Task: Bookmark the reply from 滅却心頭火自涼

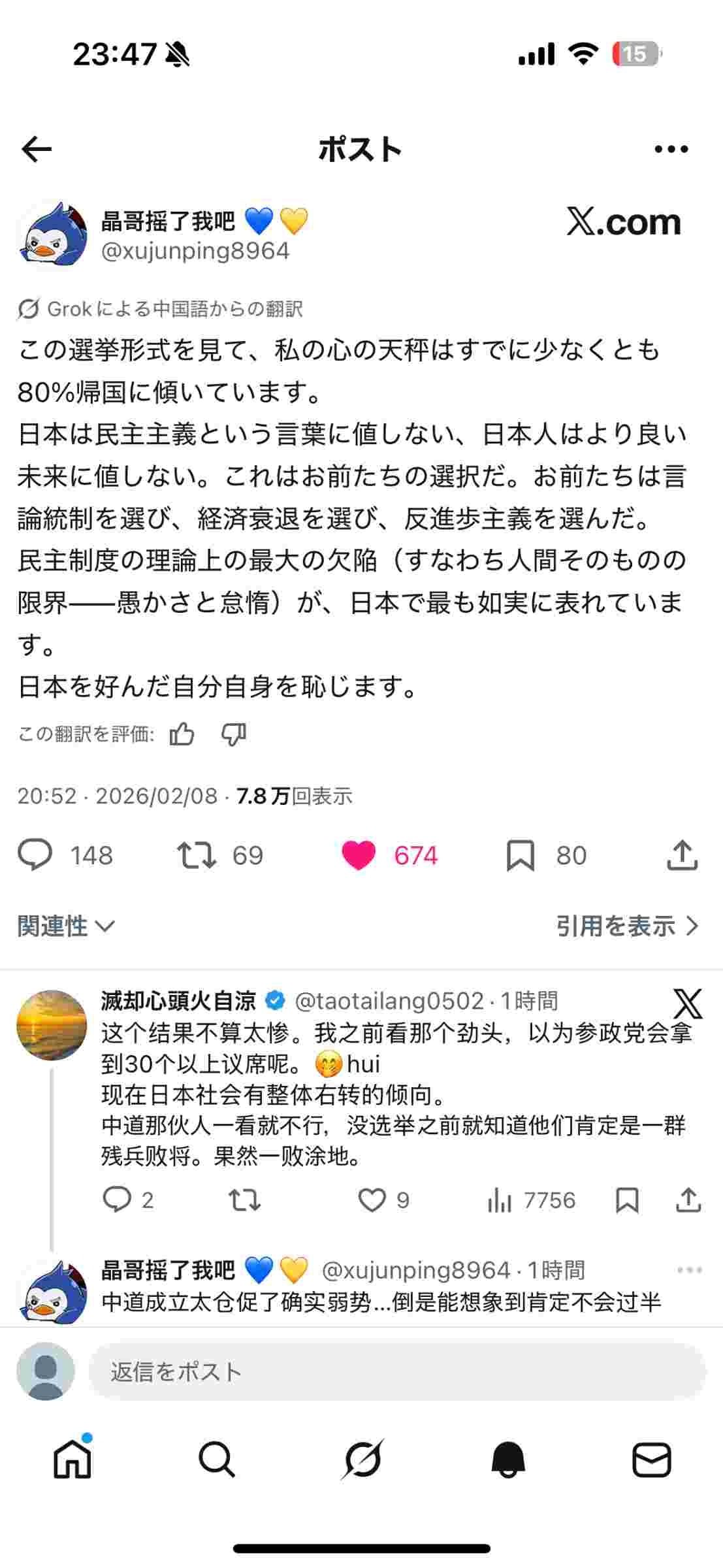Action: (x=627, y=1200)
